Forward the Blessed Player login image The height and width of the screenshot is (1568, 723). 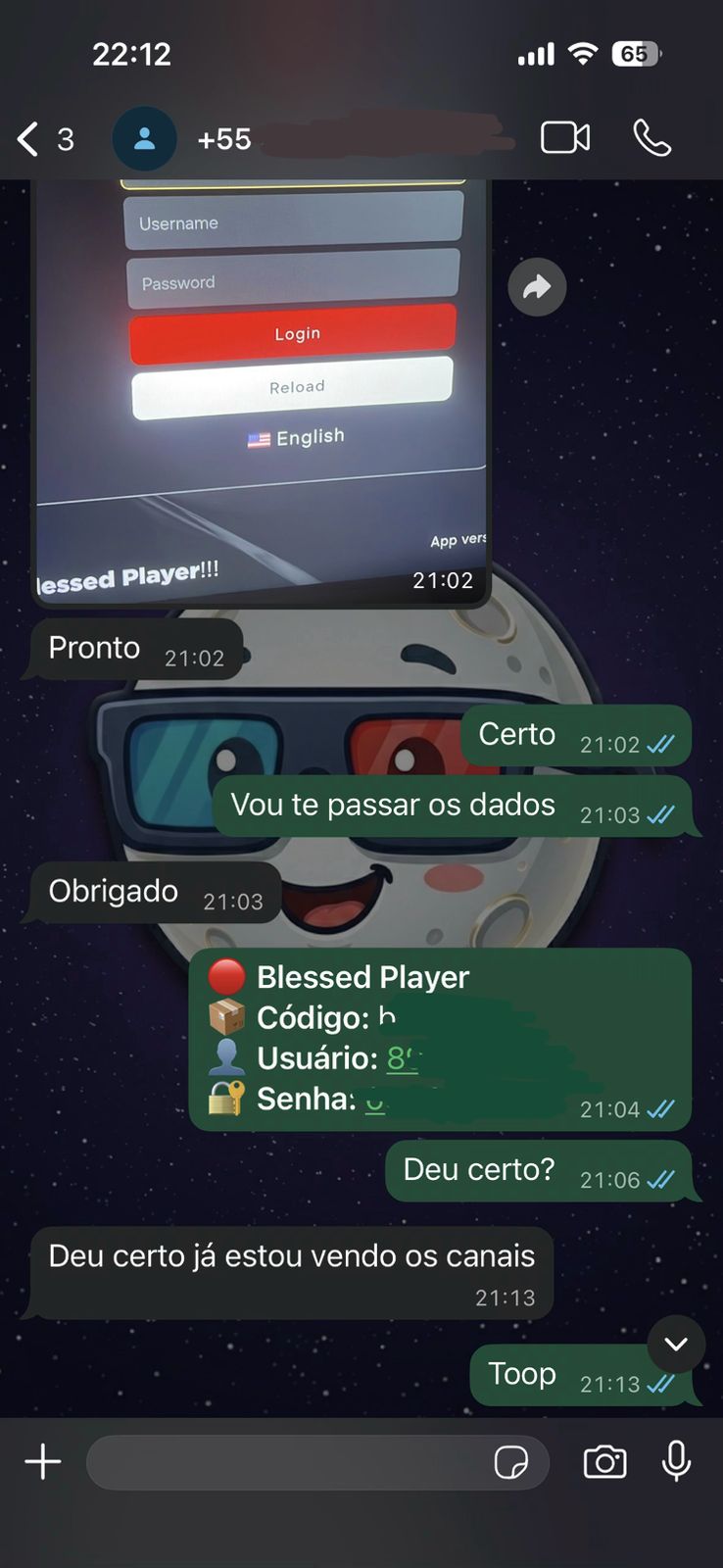pyautogui.click(x=537, y=287)
